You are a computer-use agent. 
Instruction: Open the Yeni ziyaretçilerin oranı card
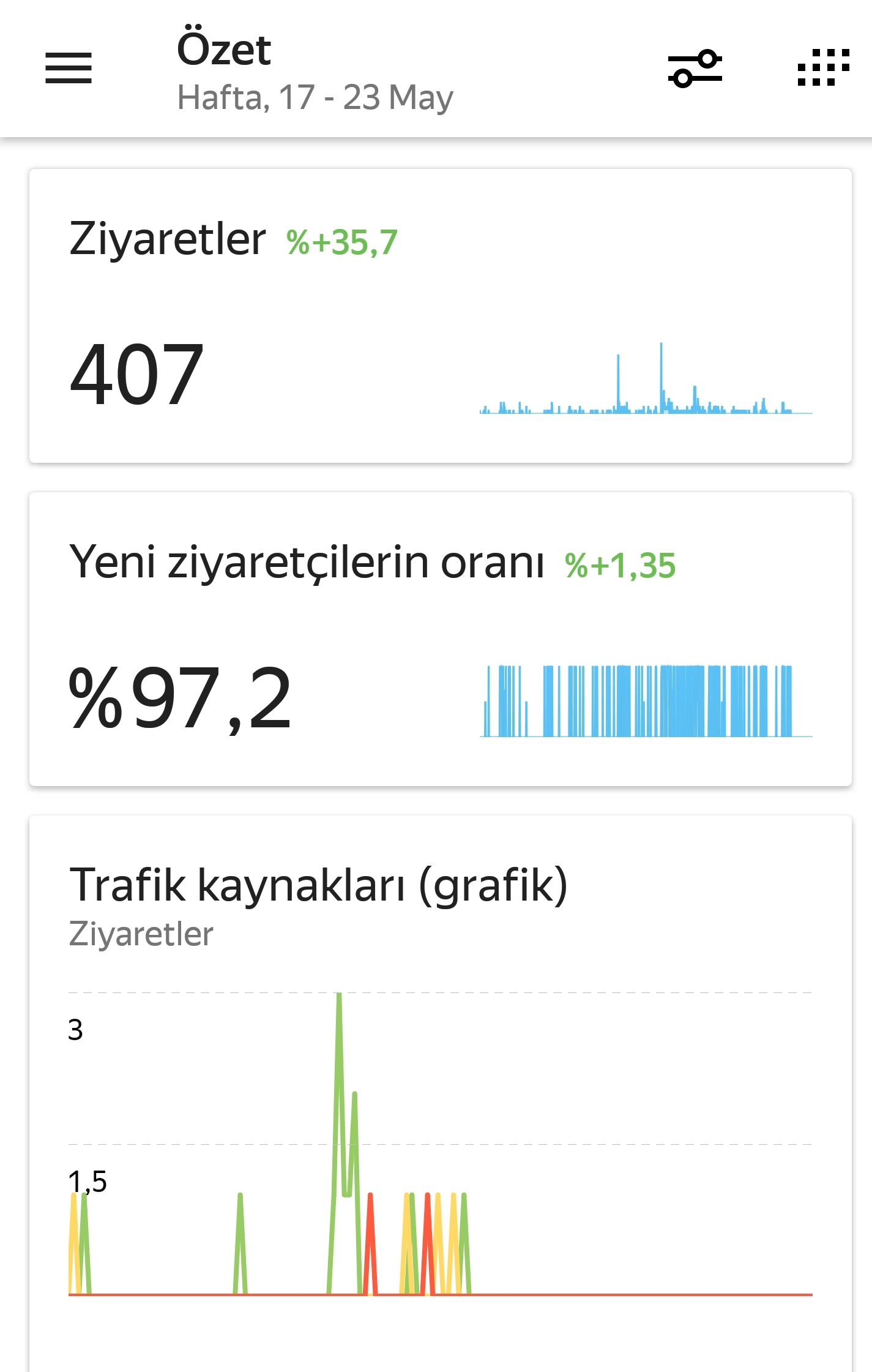(441, 639)
